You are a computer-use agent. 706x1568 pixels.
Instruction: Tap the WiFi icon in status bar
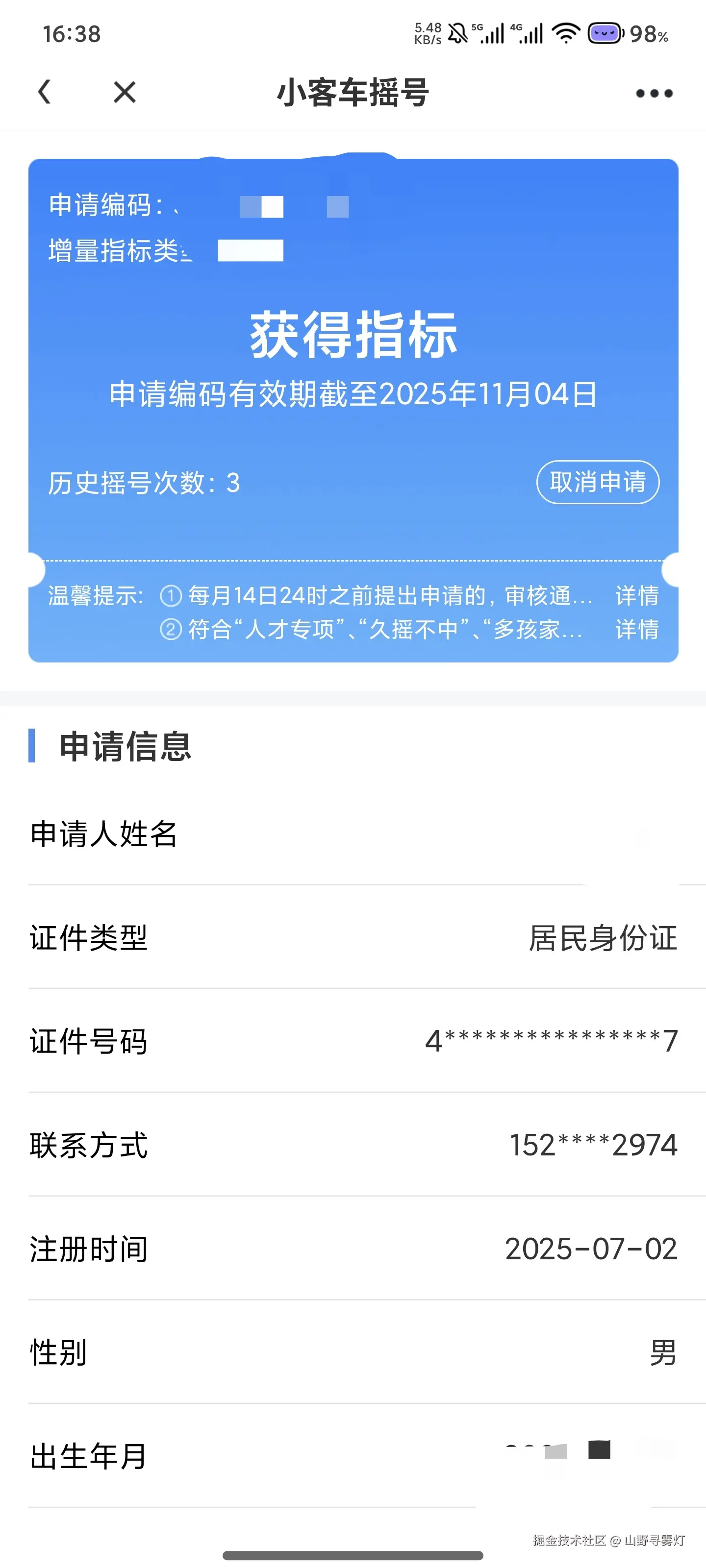[566, 33]
